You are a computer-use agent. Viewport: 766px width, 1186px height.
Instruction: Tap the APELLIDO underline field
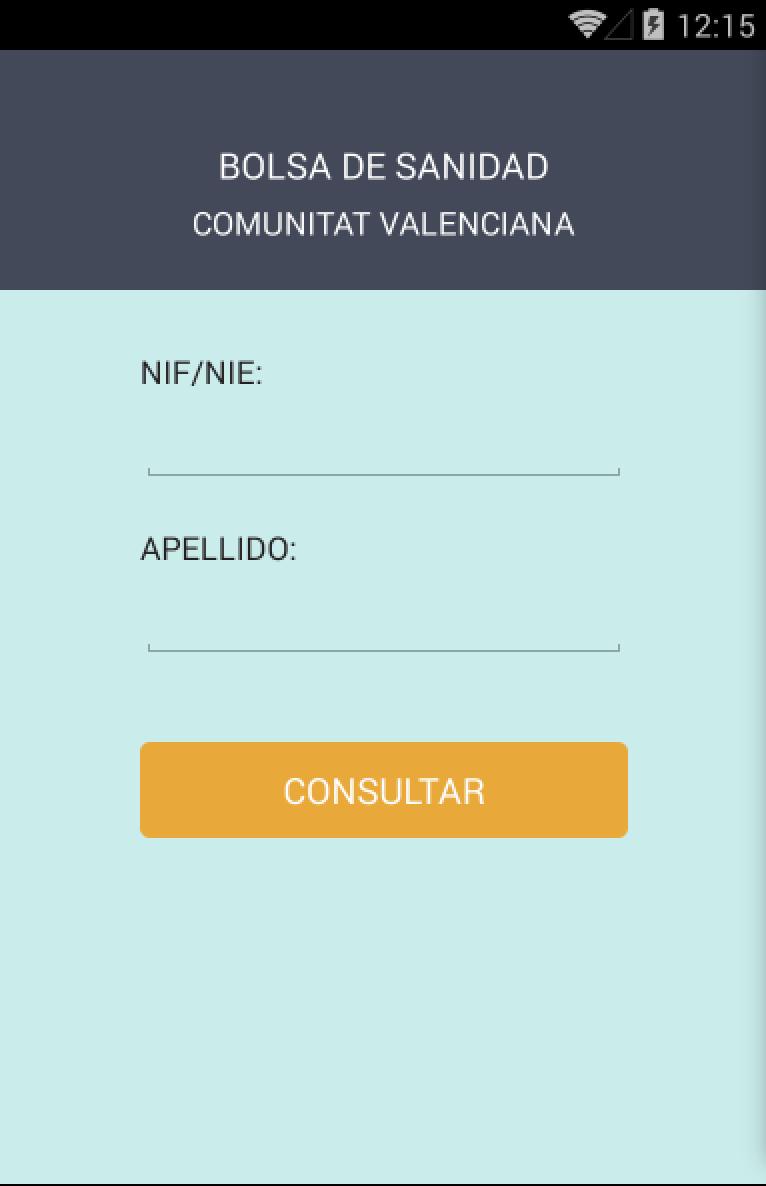[383, 648]
